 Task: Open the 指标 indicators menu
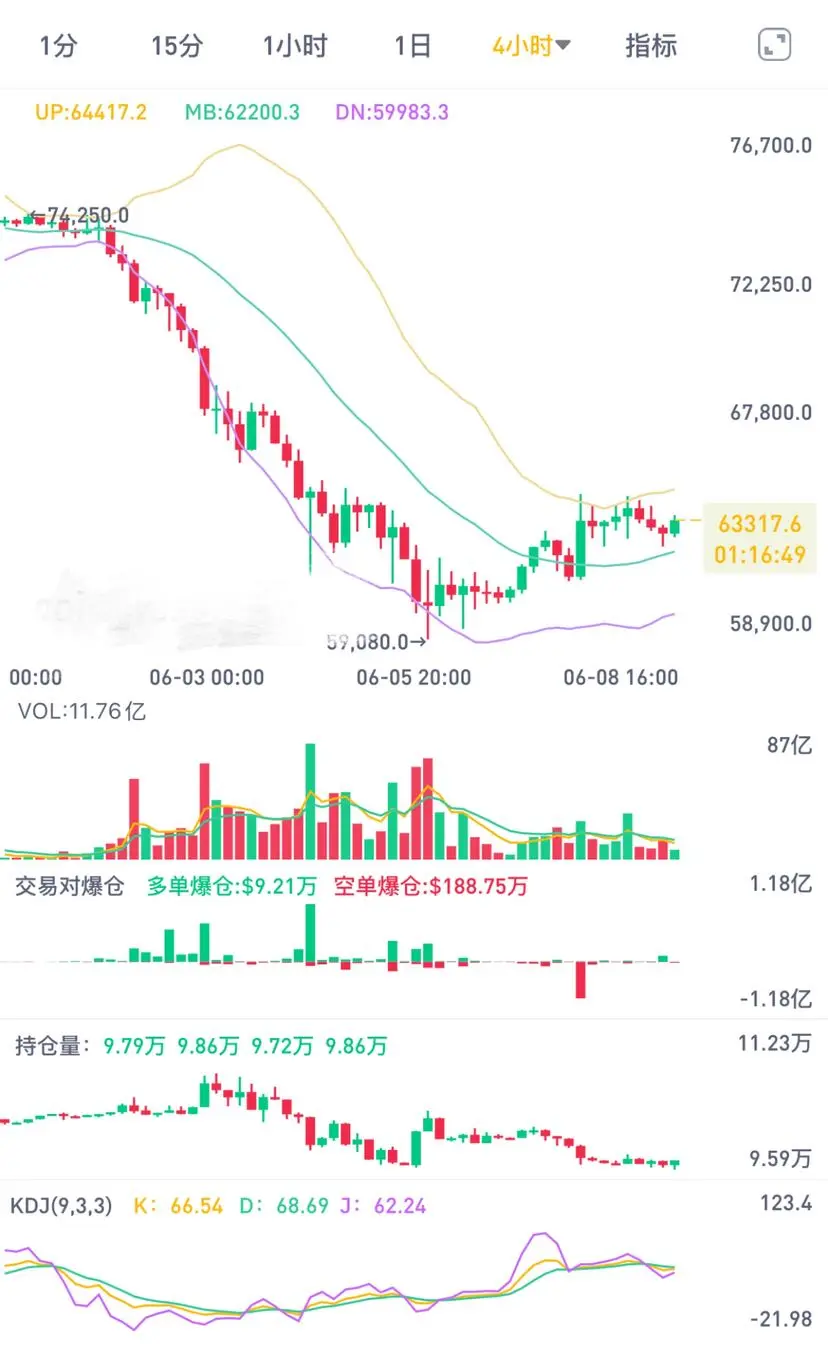click(x=651, y=46)
